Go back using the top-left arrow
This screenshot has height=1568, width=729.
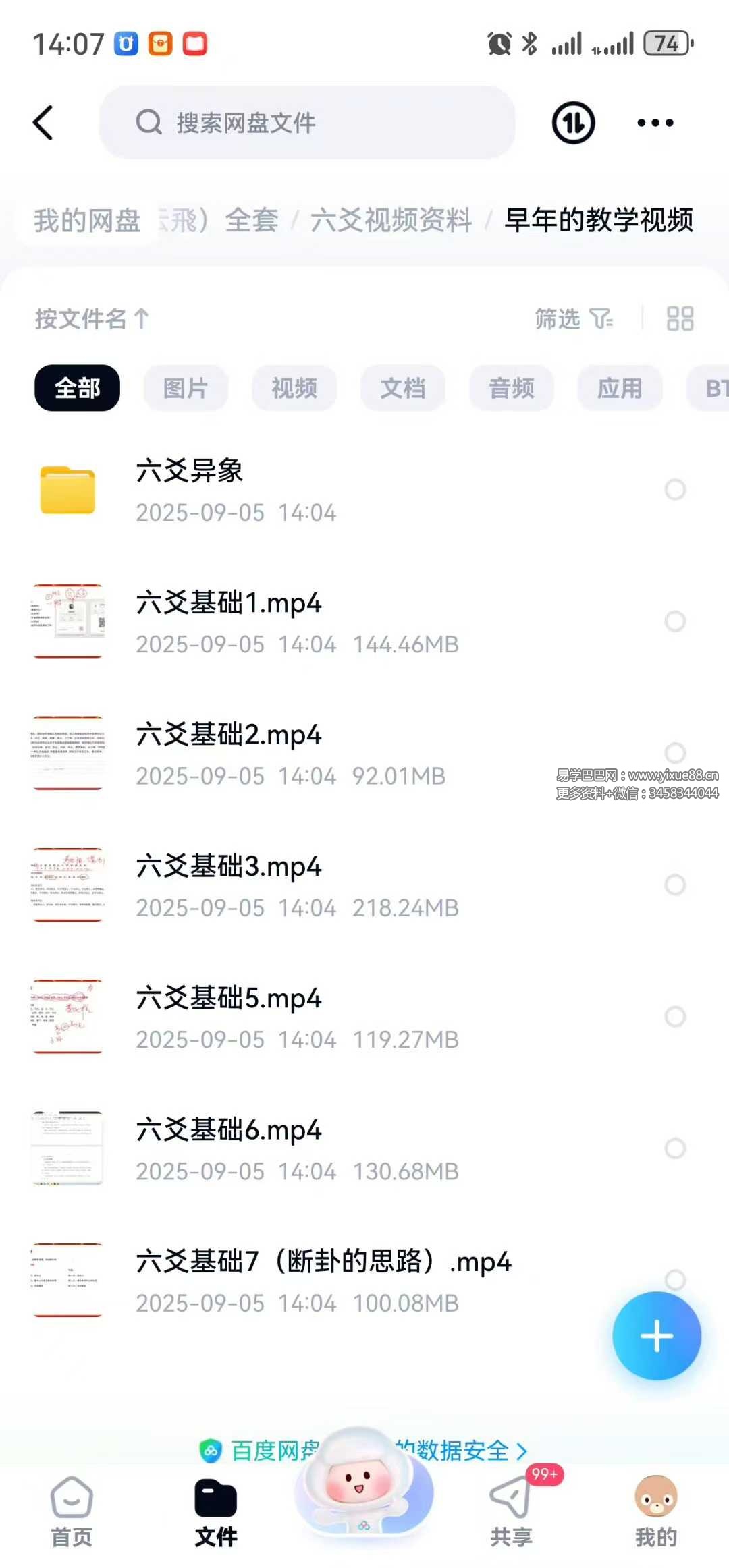pos(43,123)
